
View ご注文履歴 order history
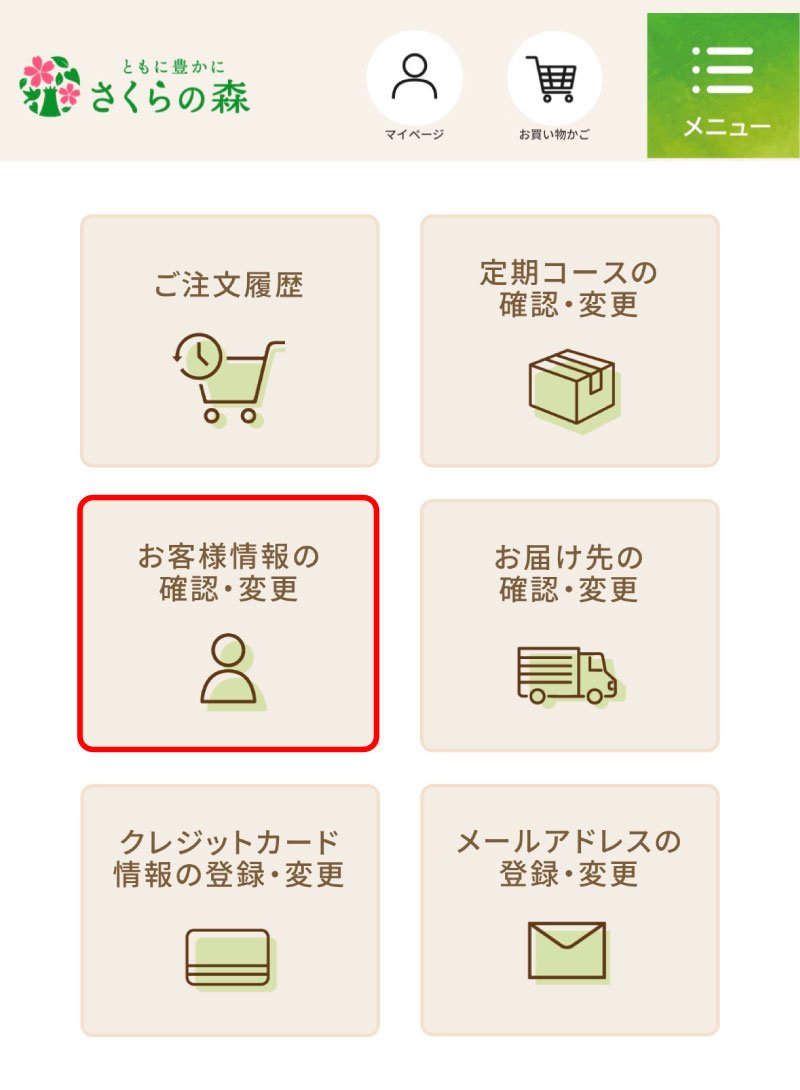[x=229, y=341]
